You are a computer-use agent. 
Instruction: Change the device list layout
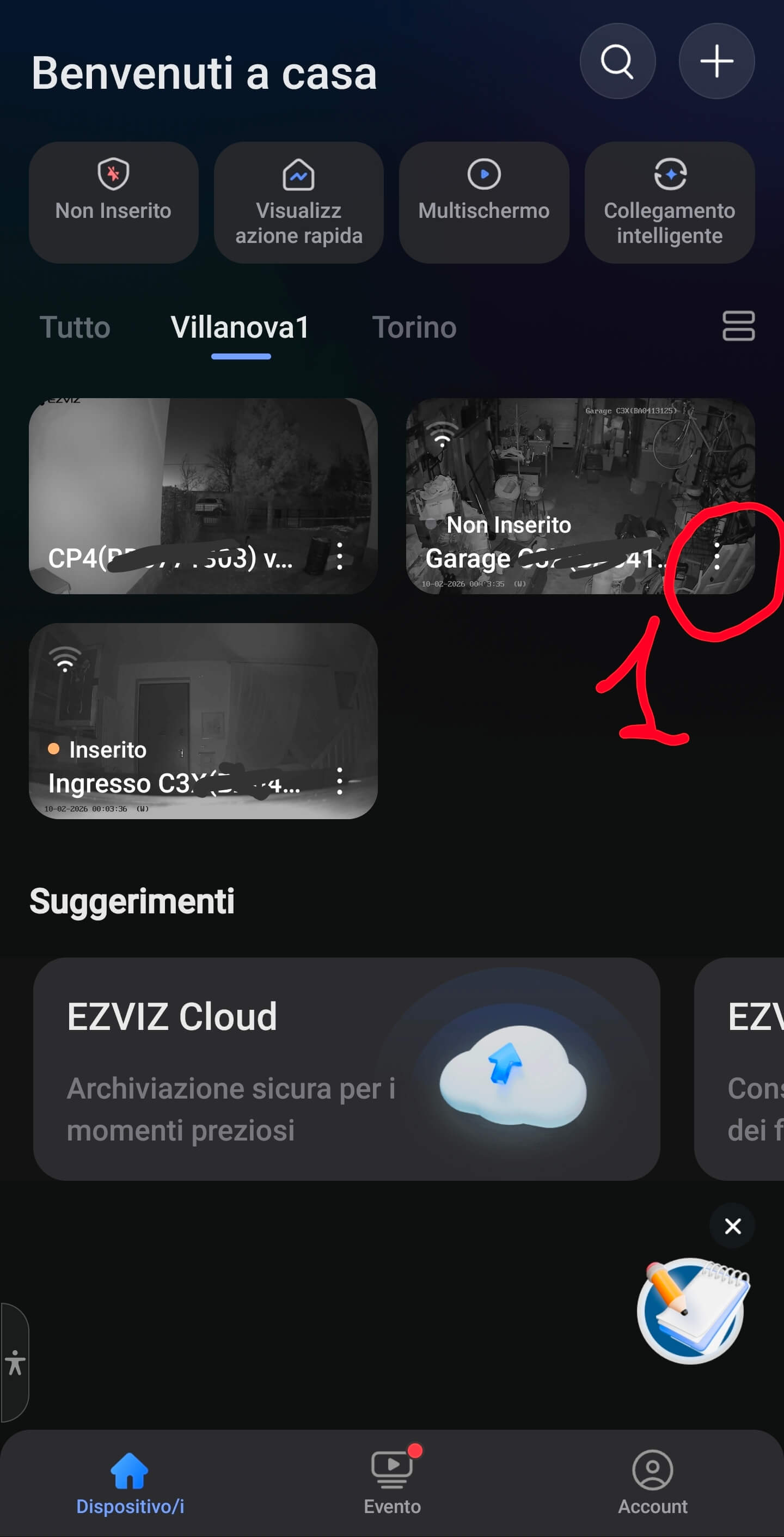[738, 326]
